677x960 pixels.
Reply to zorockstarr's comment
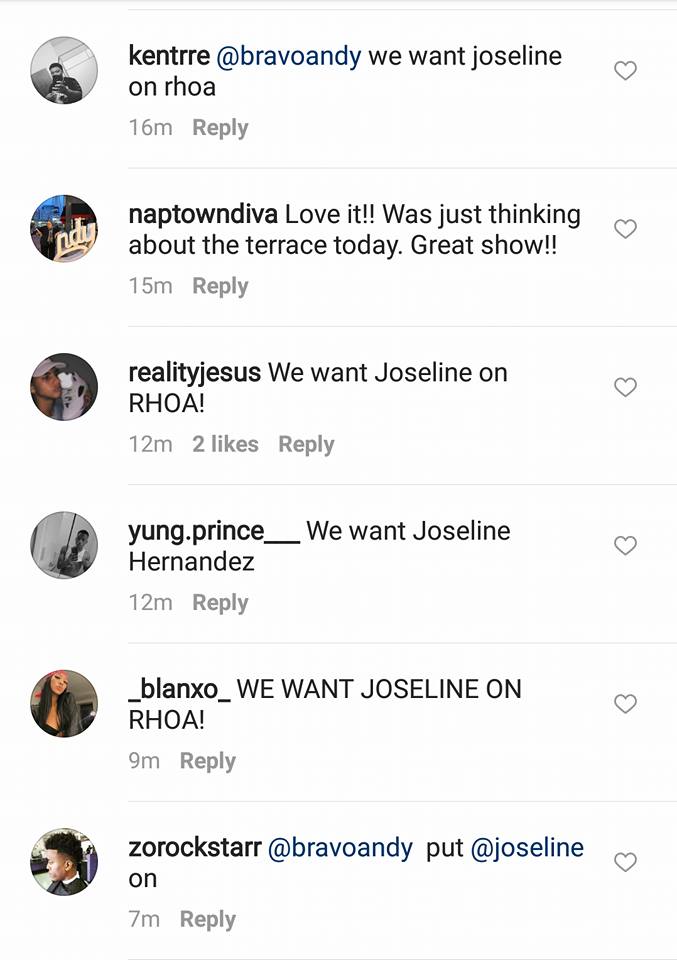pyautogui.click(x=207, y=919)
